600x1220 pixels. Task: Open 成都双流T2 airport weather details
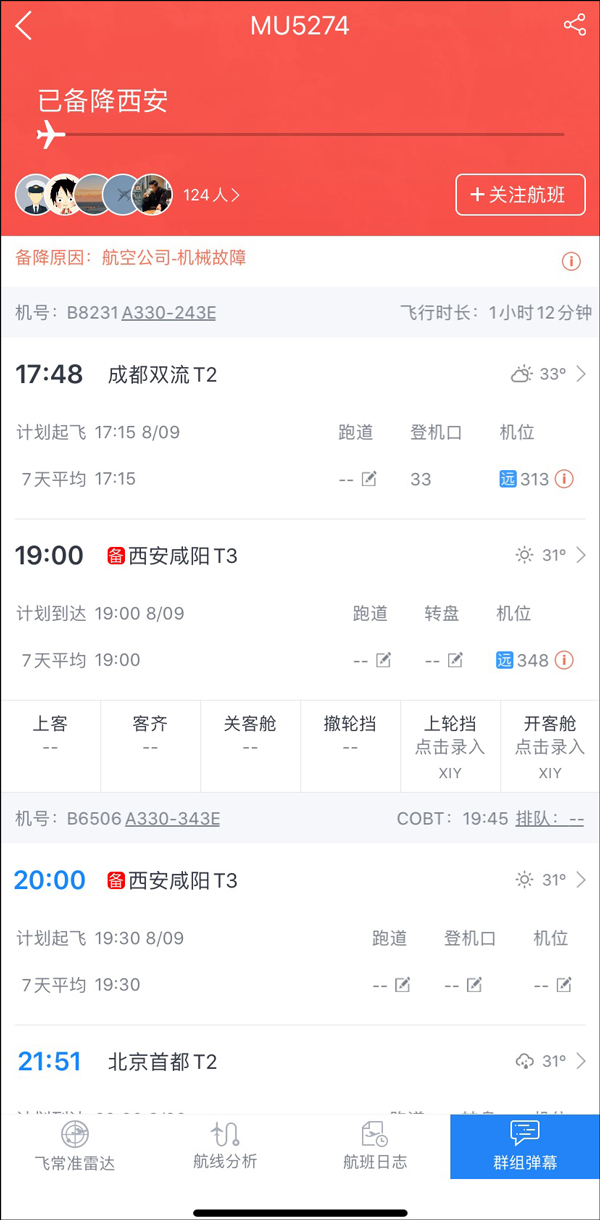pyautogui.click(x=548, y=374)
